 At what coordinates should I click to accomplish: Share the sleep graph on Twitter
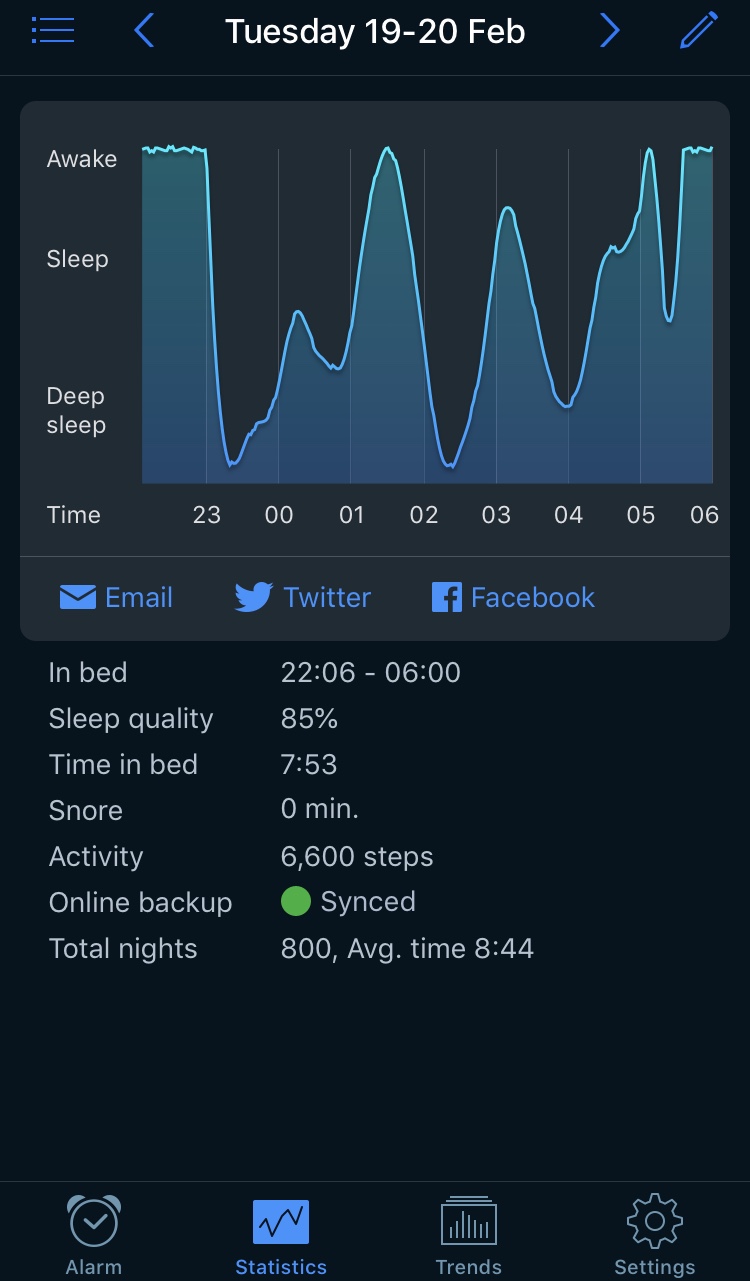(x=302, y=597)
